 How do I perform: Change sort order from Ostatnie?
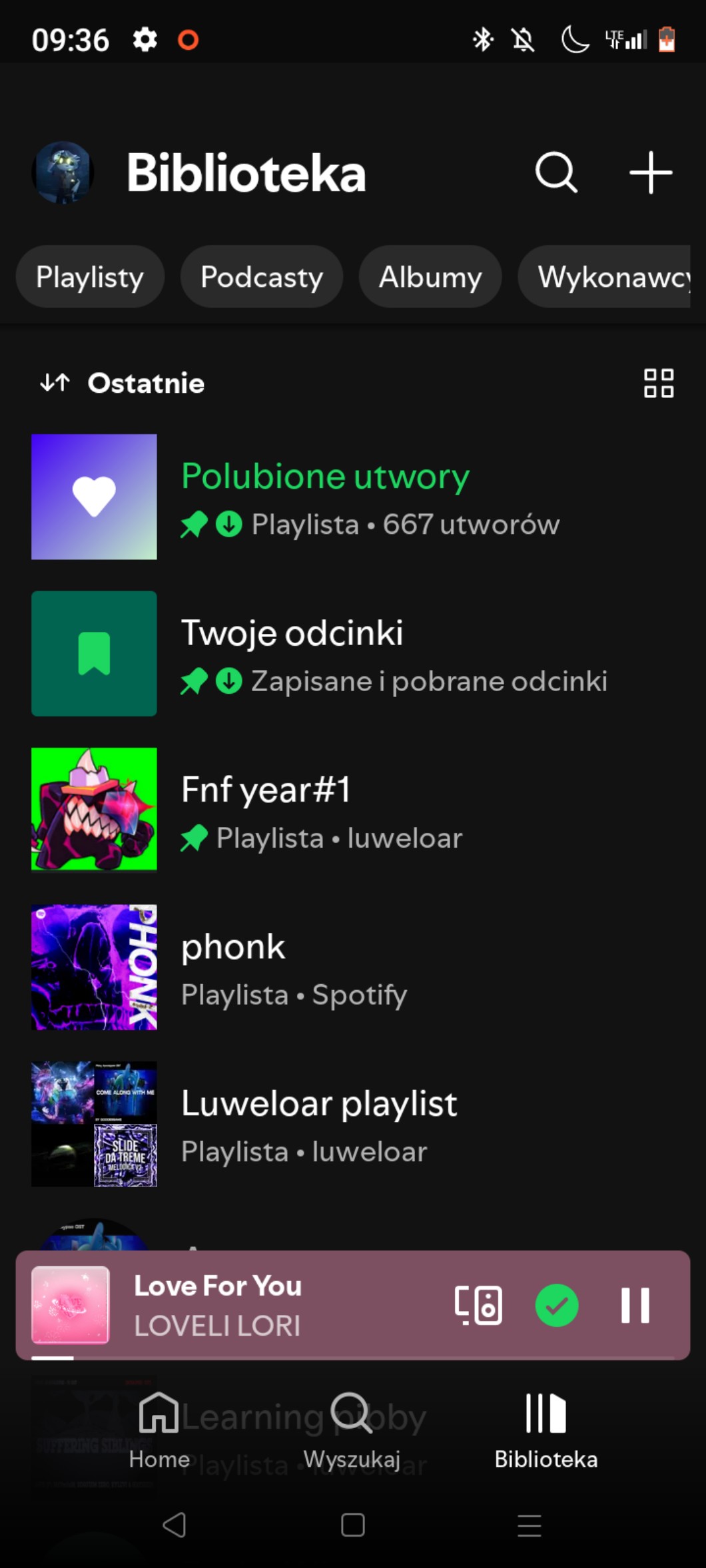click(x=123, y=383)
